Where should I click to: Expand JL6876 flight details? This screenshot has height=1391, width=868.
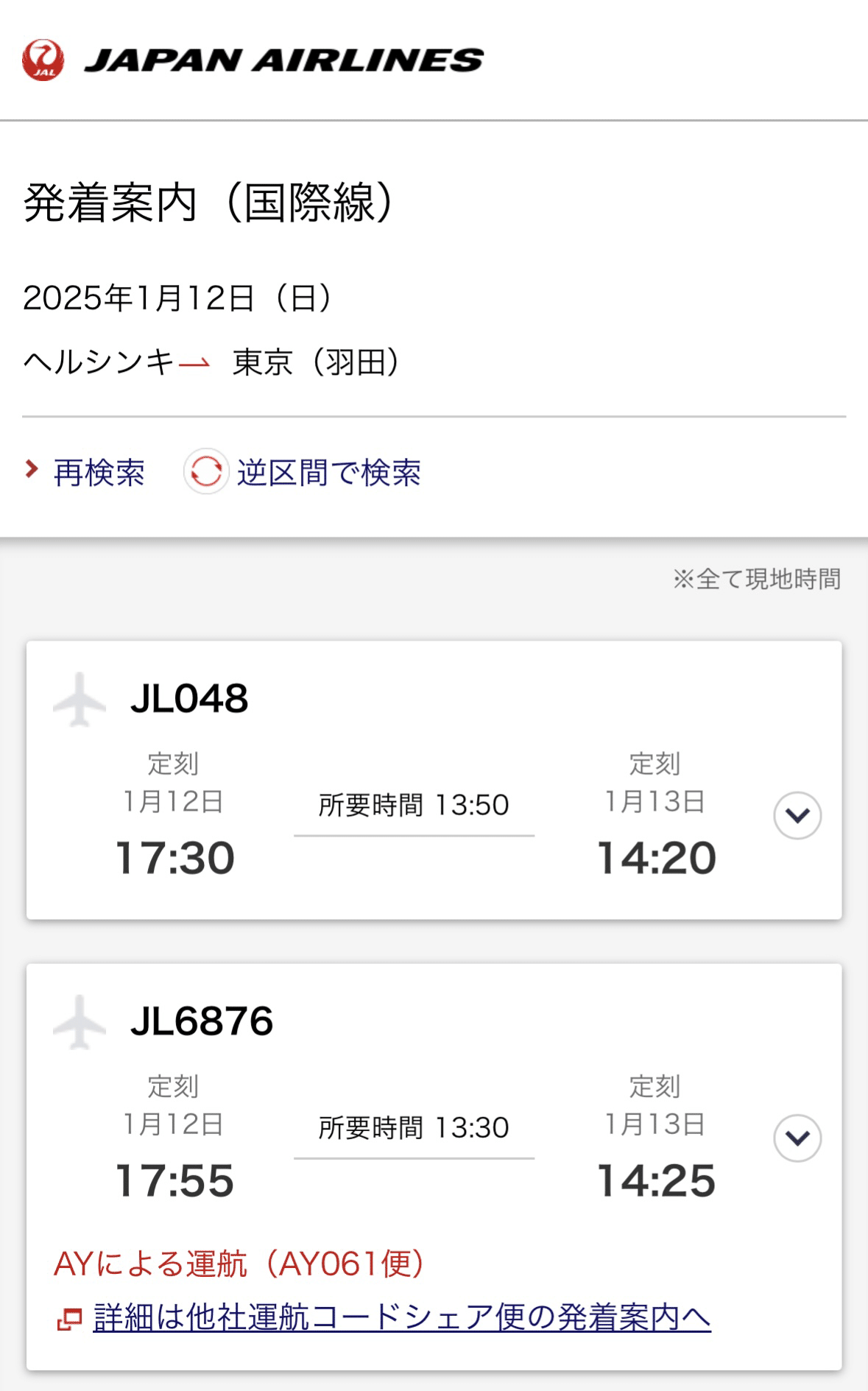pyautogui.click(x=797, y=1138)
